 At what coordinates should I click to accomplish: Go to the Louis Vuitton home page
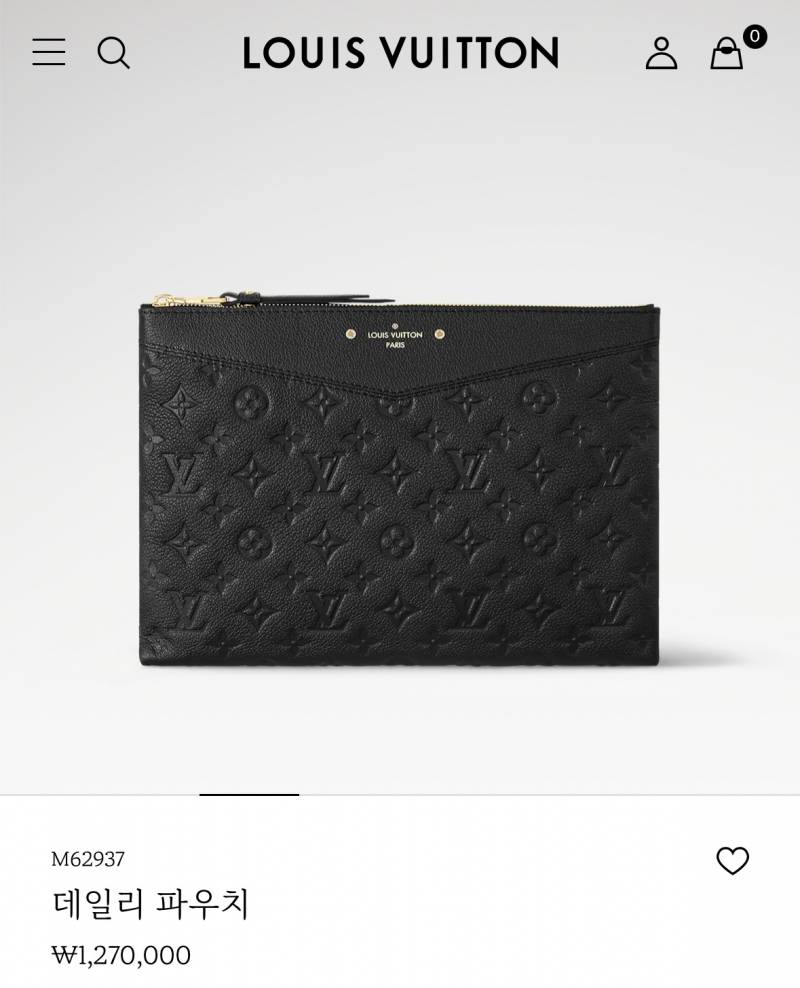point(400,52)
